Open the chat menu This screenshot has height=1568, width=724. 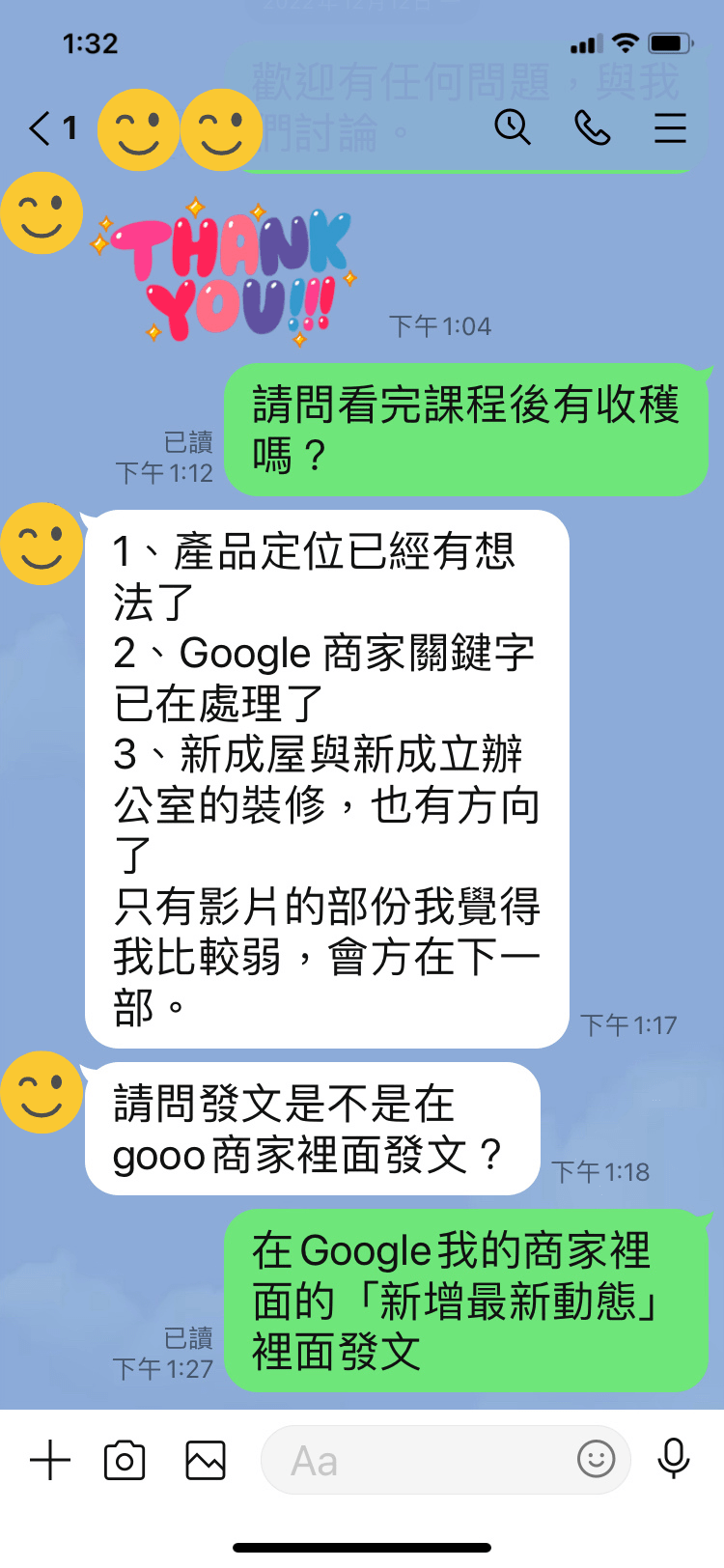[x=670, y=128]
